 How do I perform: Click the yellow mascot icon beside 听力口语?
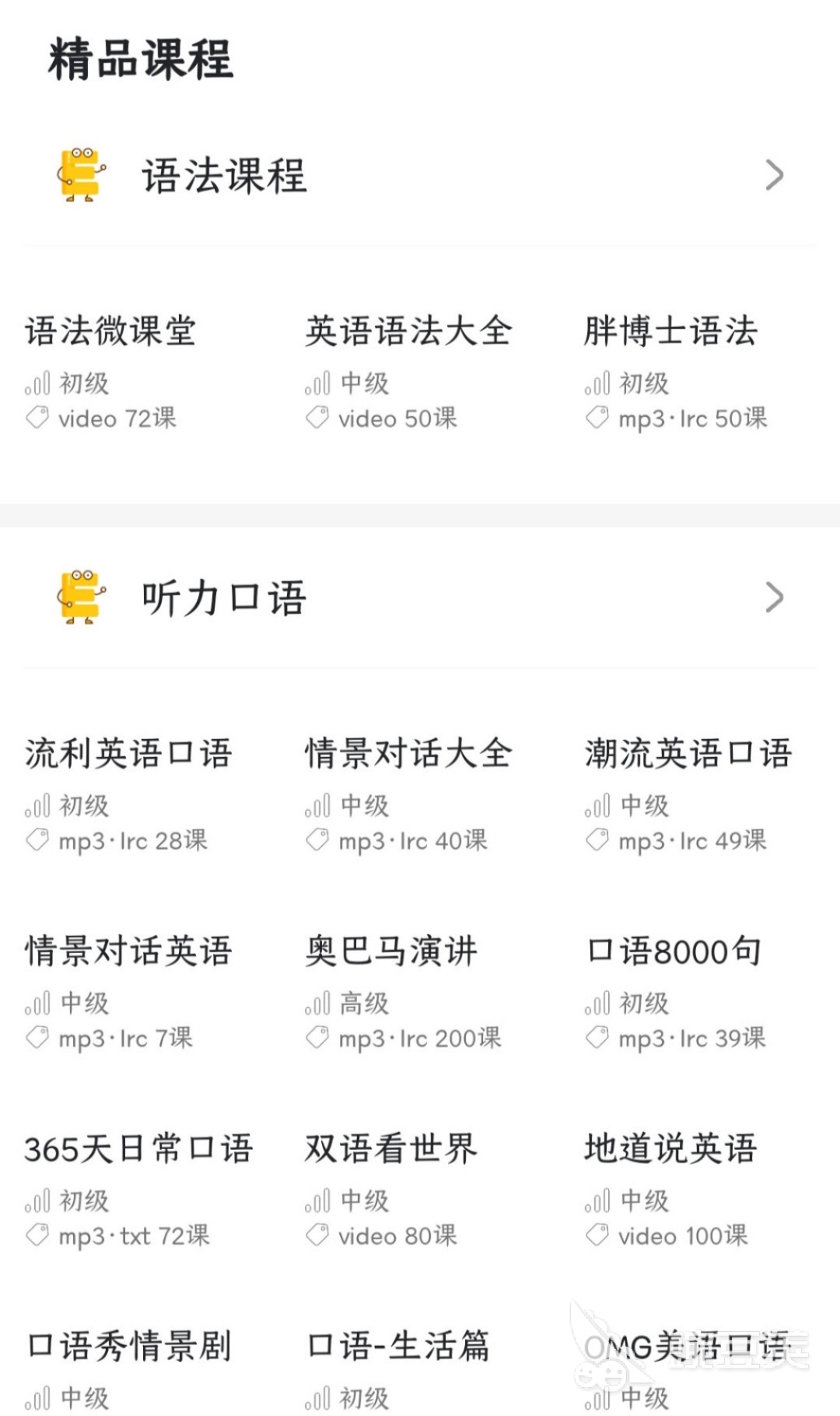pos(80,598)
